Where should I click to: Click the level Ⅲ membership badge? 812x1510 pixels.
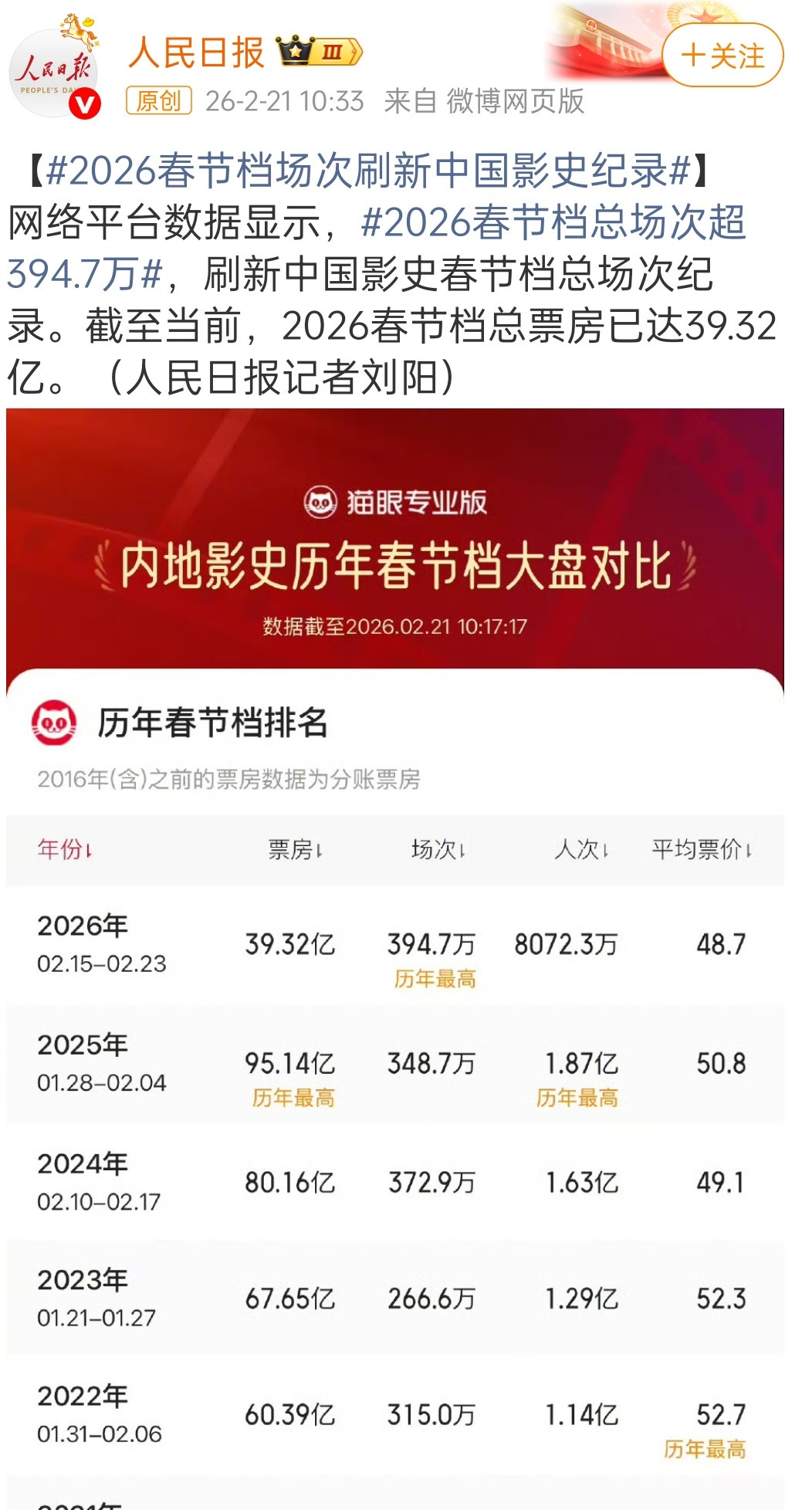coord(332,50)
